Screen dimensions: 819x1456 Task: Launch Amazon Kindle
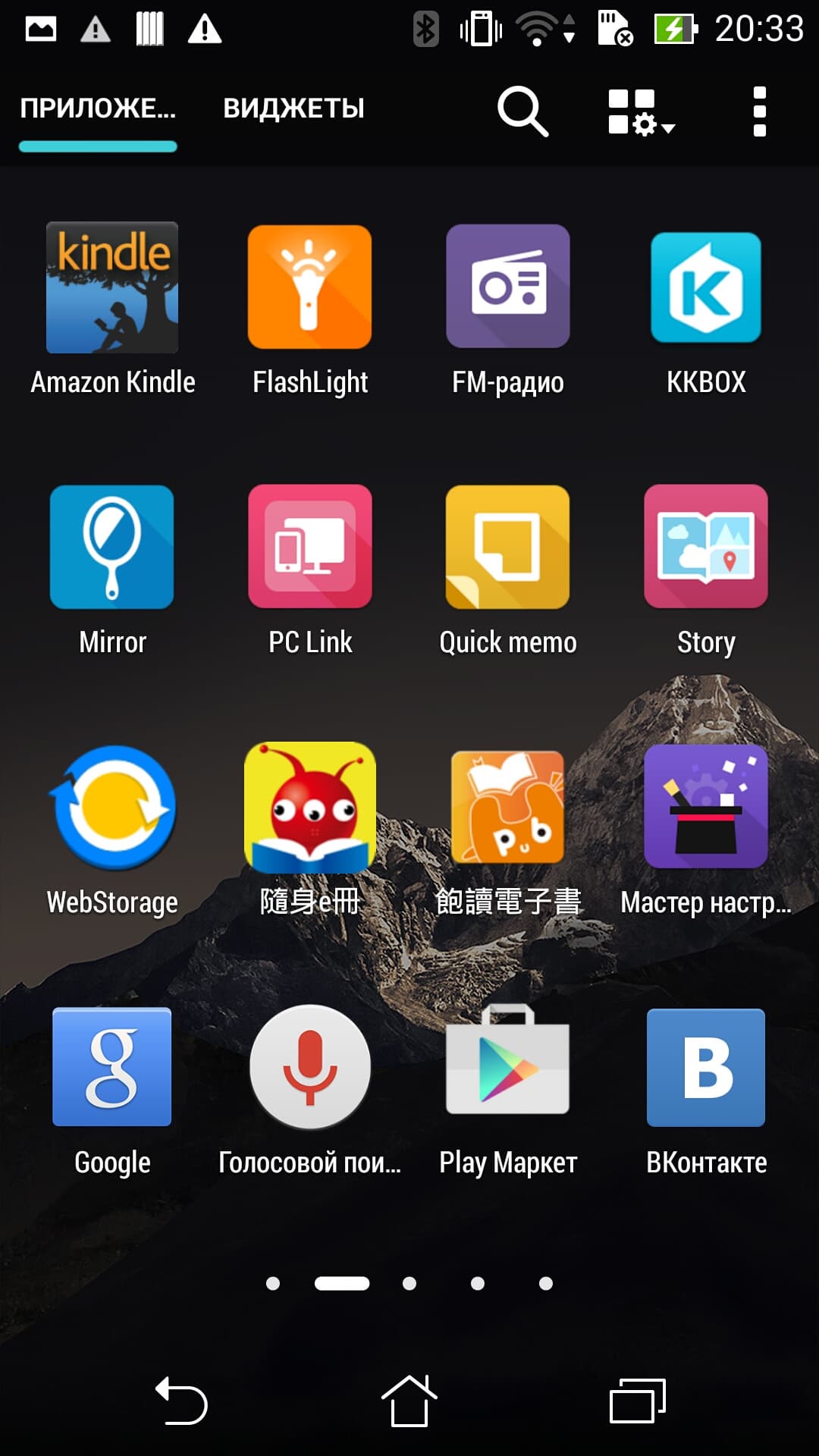[x=112, y=287]
